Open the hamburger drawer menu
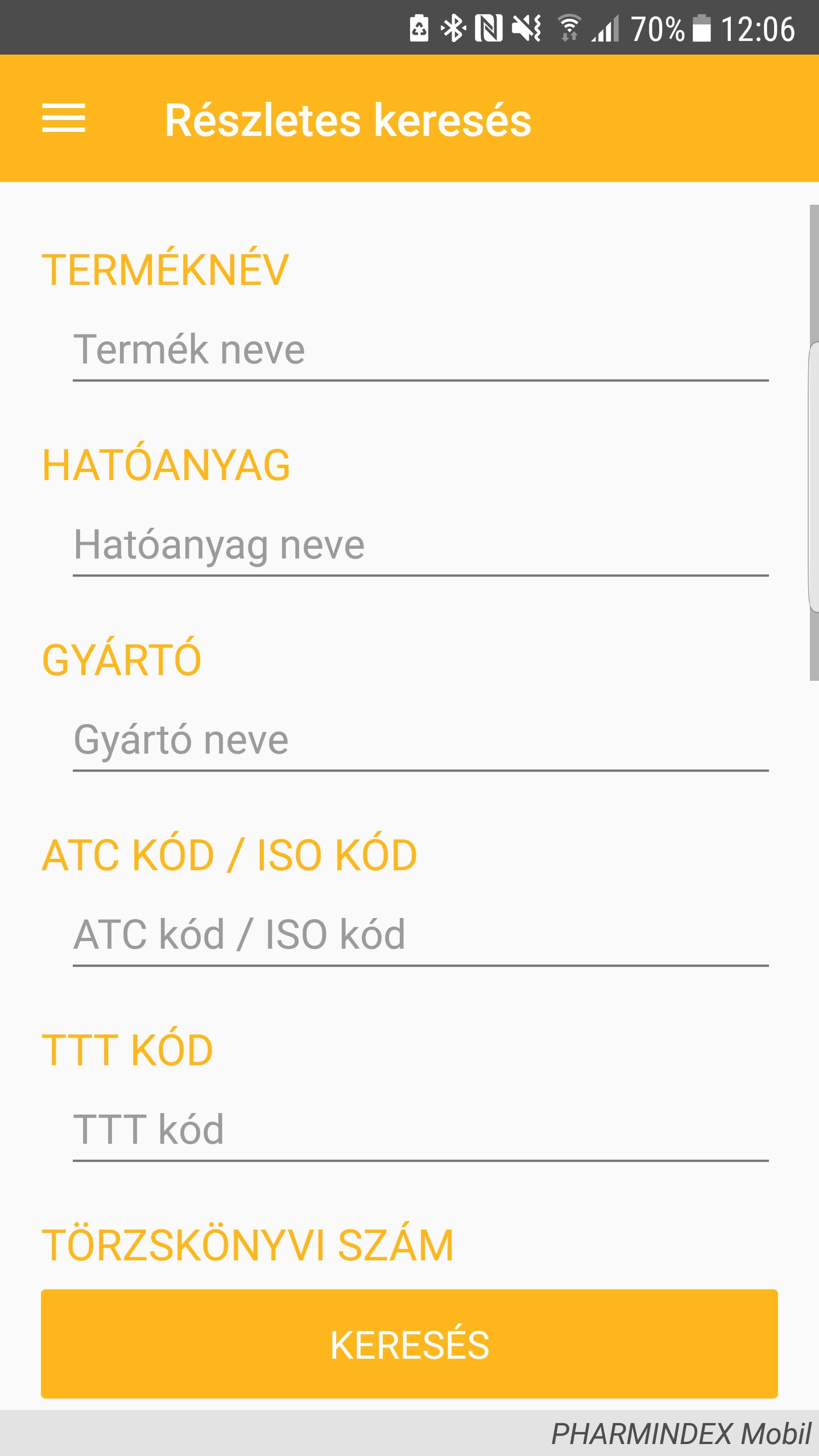 tap(64, 119)
